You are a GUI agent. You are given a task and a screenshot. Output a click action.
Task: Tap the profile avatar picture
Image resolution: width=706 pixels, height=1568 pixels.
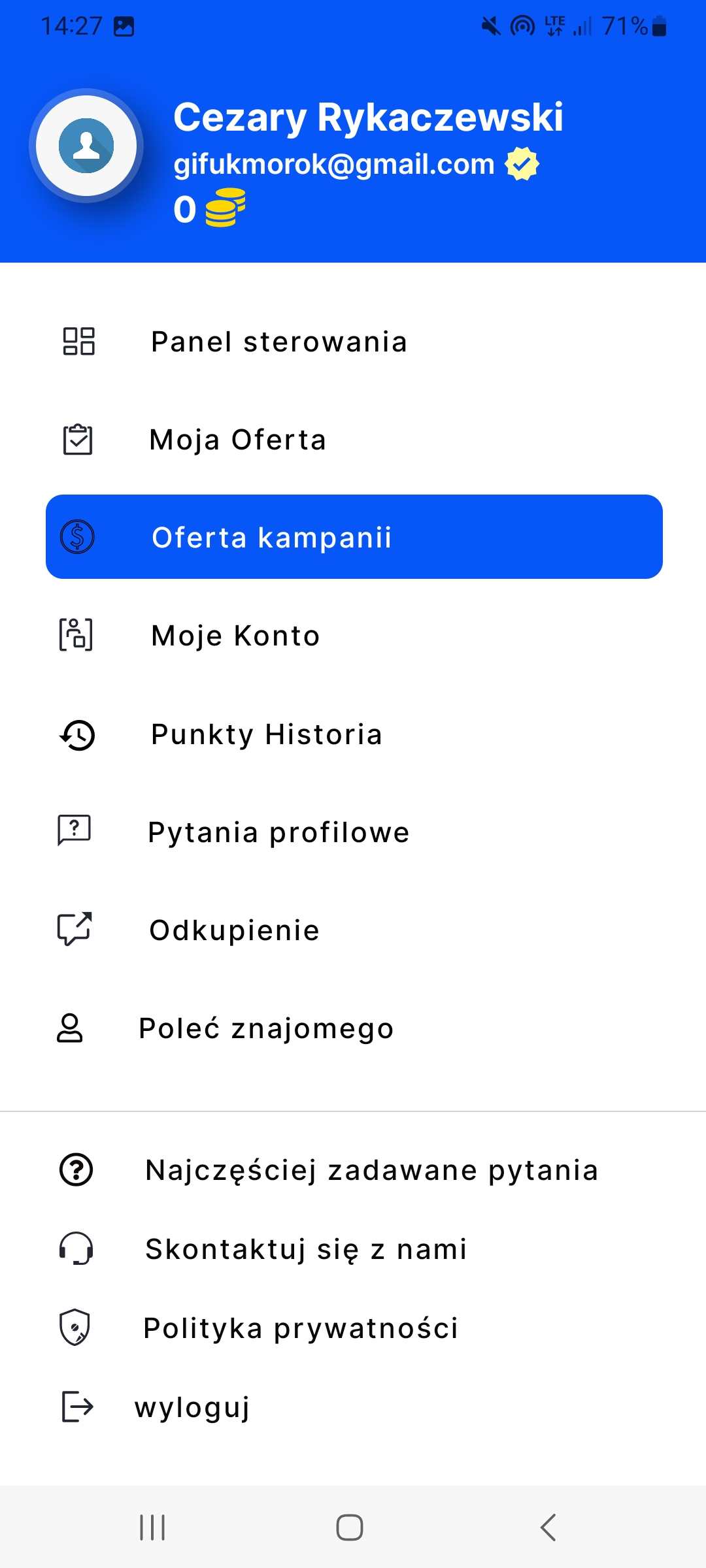point(86,146)
